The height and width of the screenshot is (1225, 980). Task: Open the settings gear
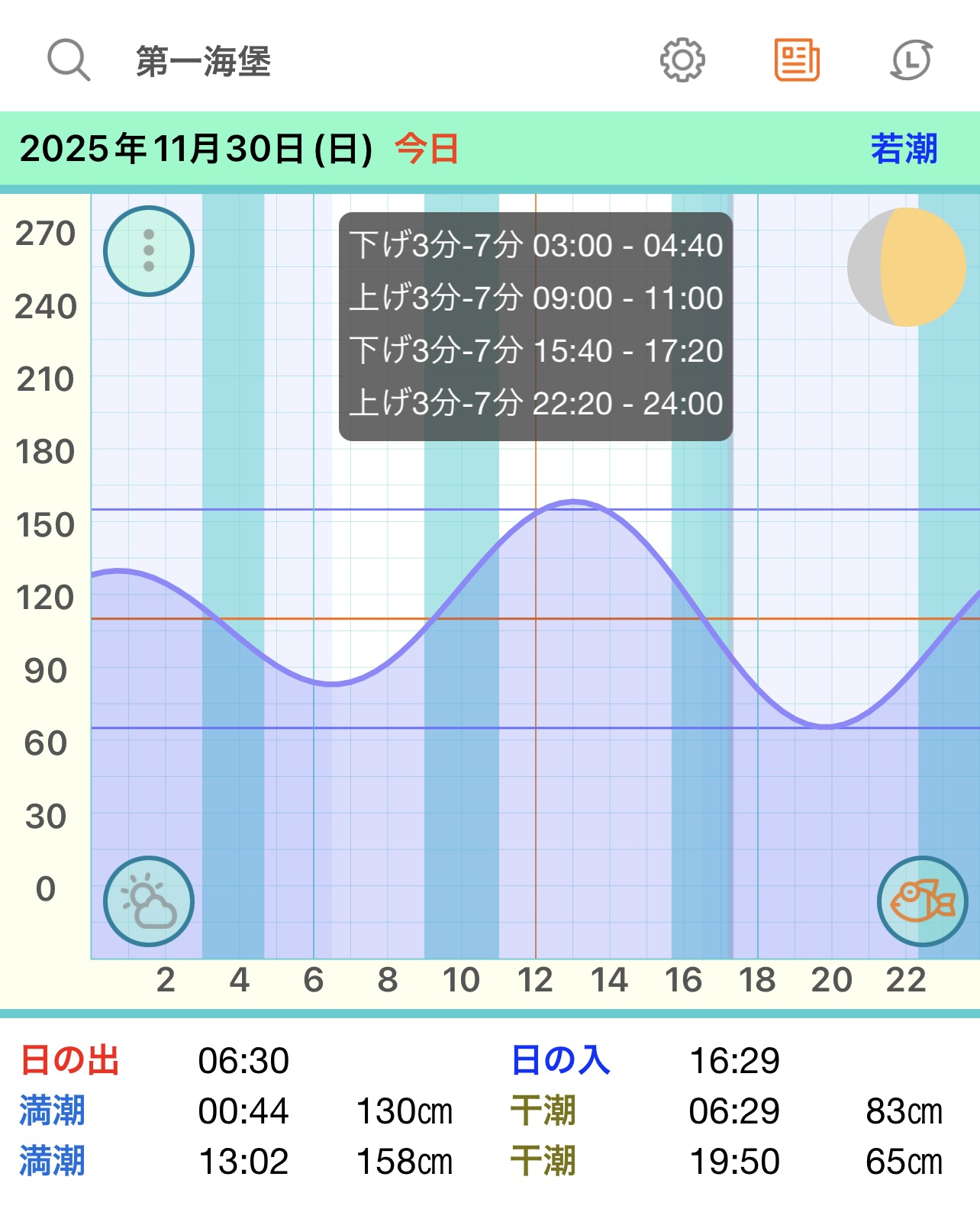pyautogui.click(x=682, y=60)
